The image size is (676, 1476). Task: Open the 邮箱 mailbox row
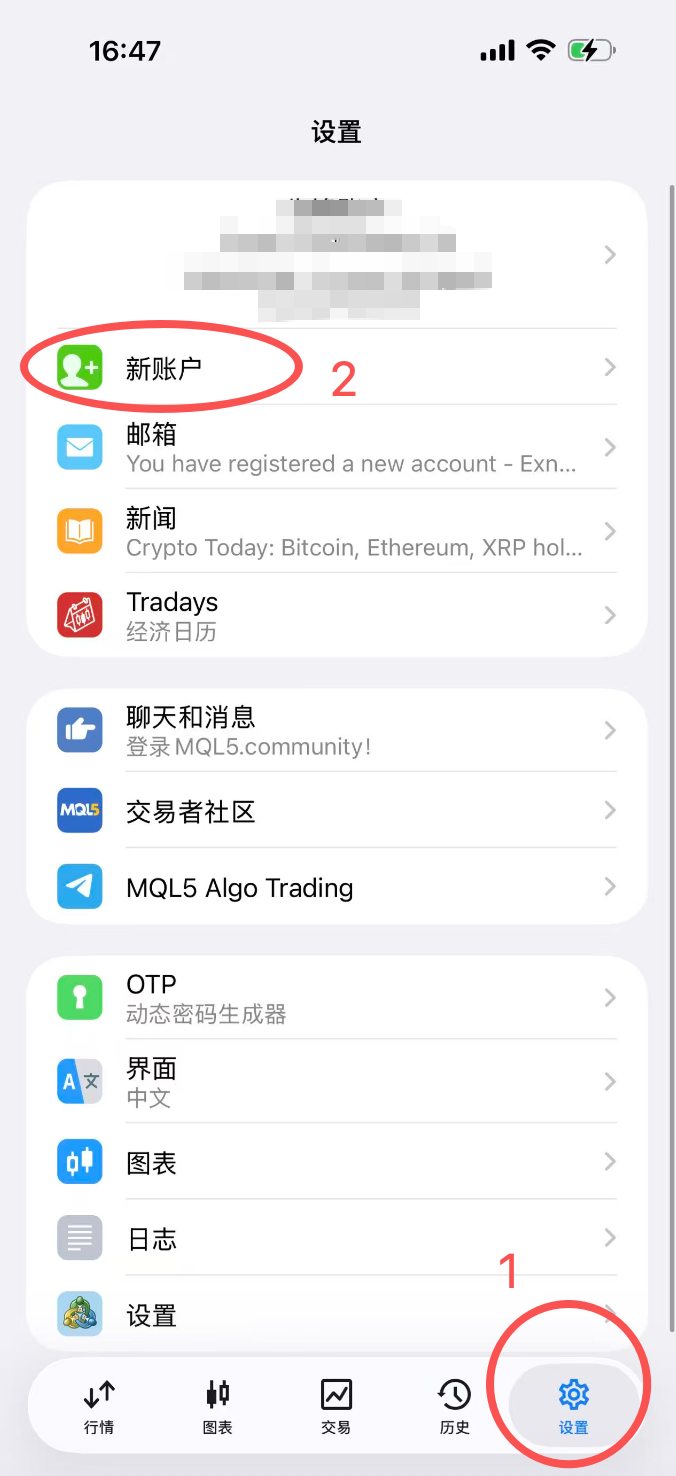337,448
